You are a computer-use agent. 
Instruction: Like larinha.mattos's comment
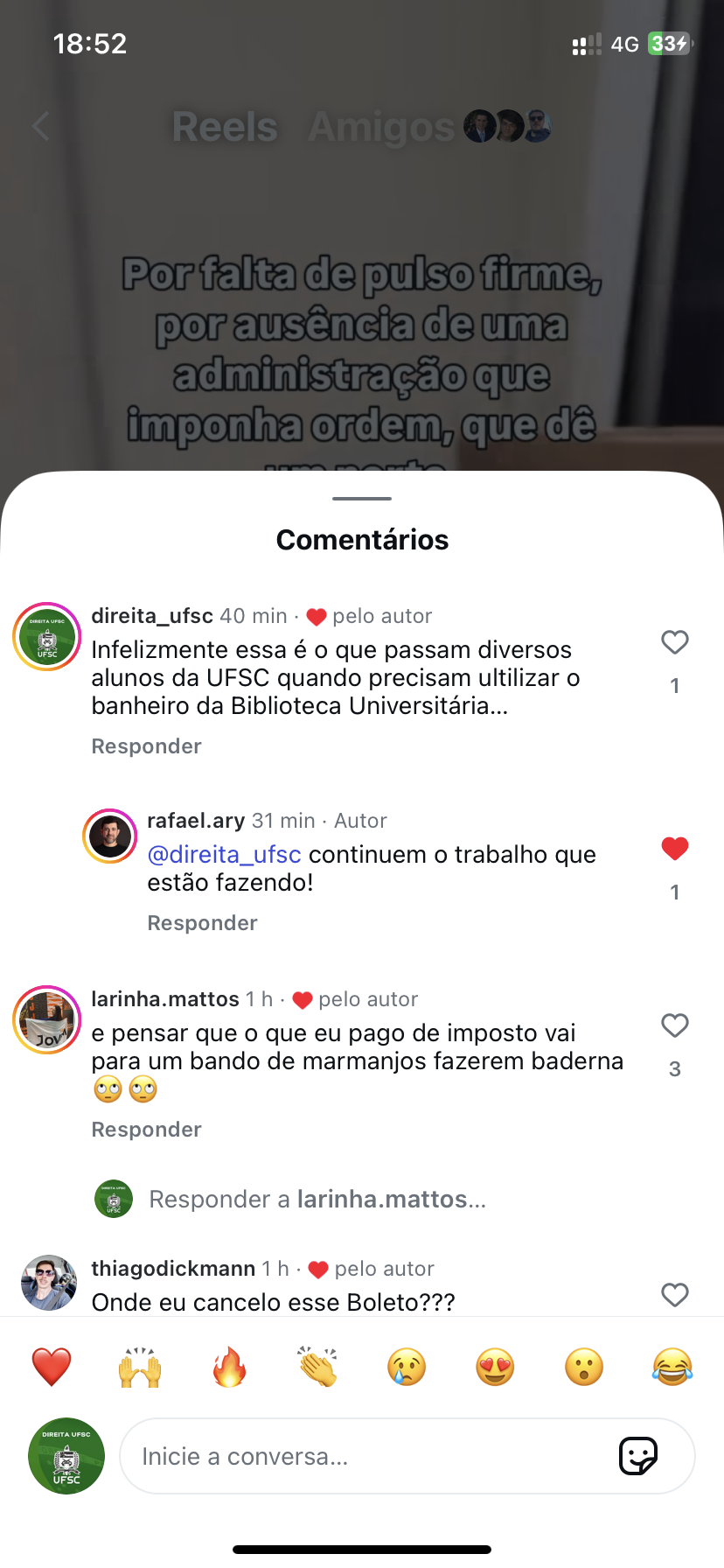point(674,1025)
